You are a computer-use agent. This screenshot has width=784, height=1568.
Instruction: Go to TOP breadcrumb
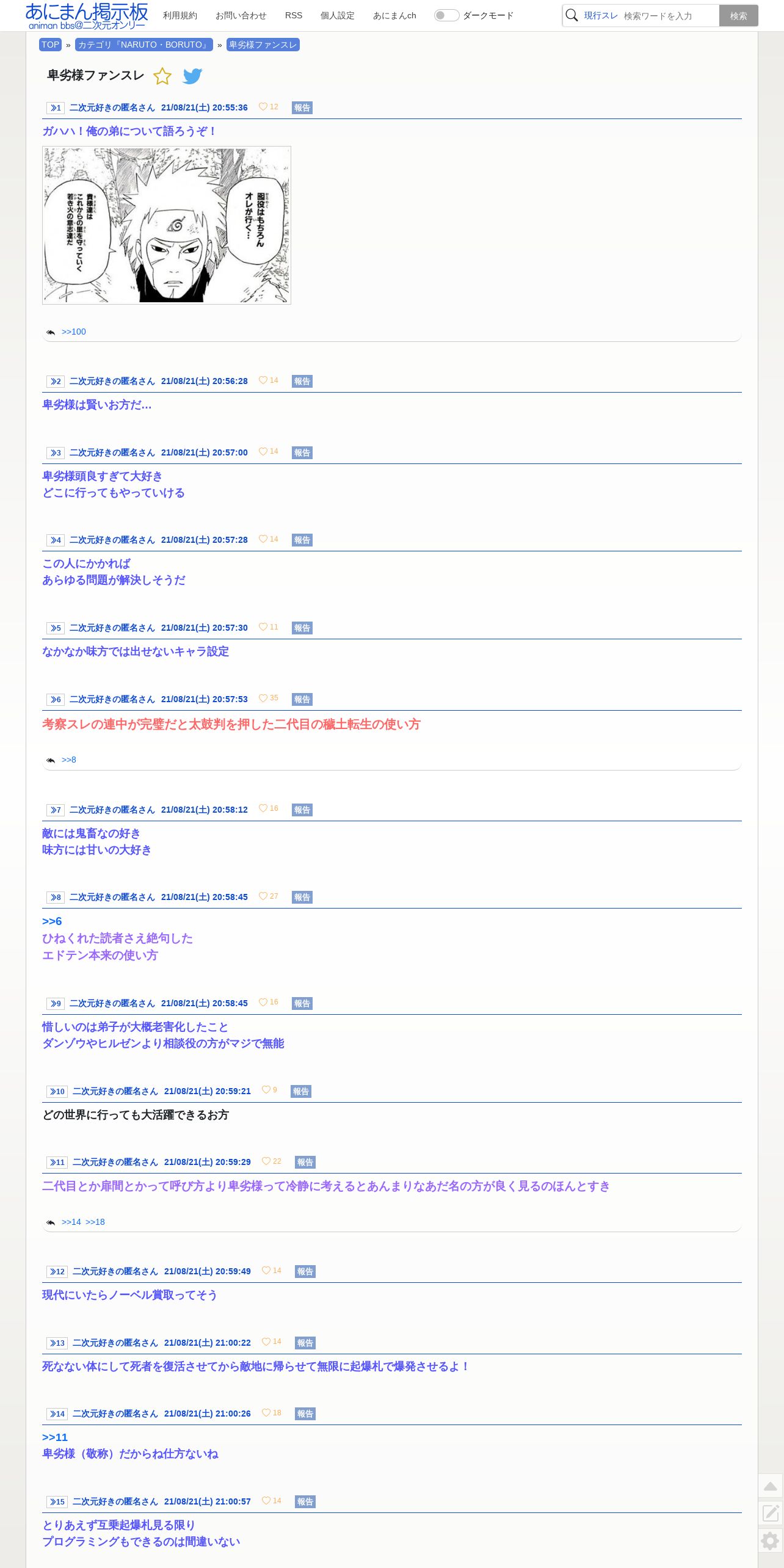50,45
